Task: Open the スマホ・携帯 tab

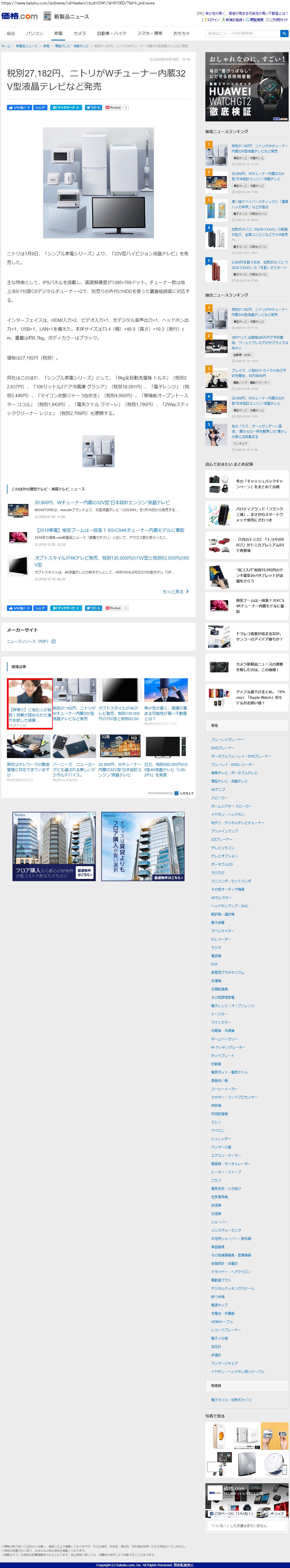Action: [149, 34]
